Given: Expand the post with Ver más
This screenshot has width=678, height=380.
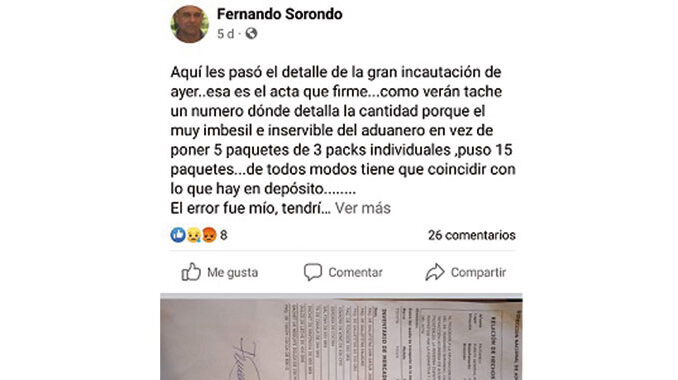Looking at the screenshot, I should click(x=362, y=208).
